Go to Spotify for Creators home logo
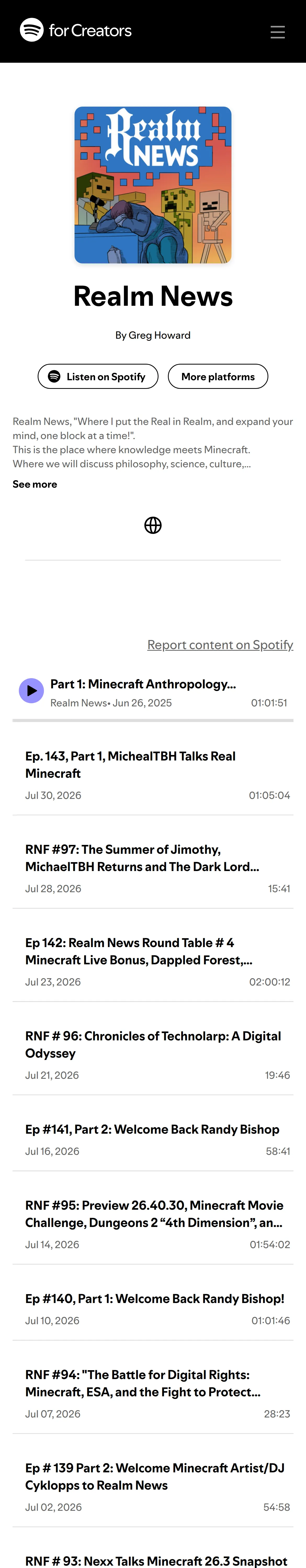Viewport: 306px width, 1568px height. 76,30
